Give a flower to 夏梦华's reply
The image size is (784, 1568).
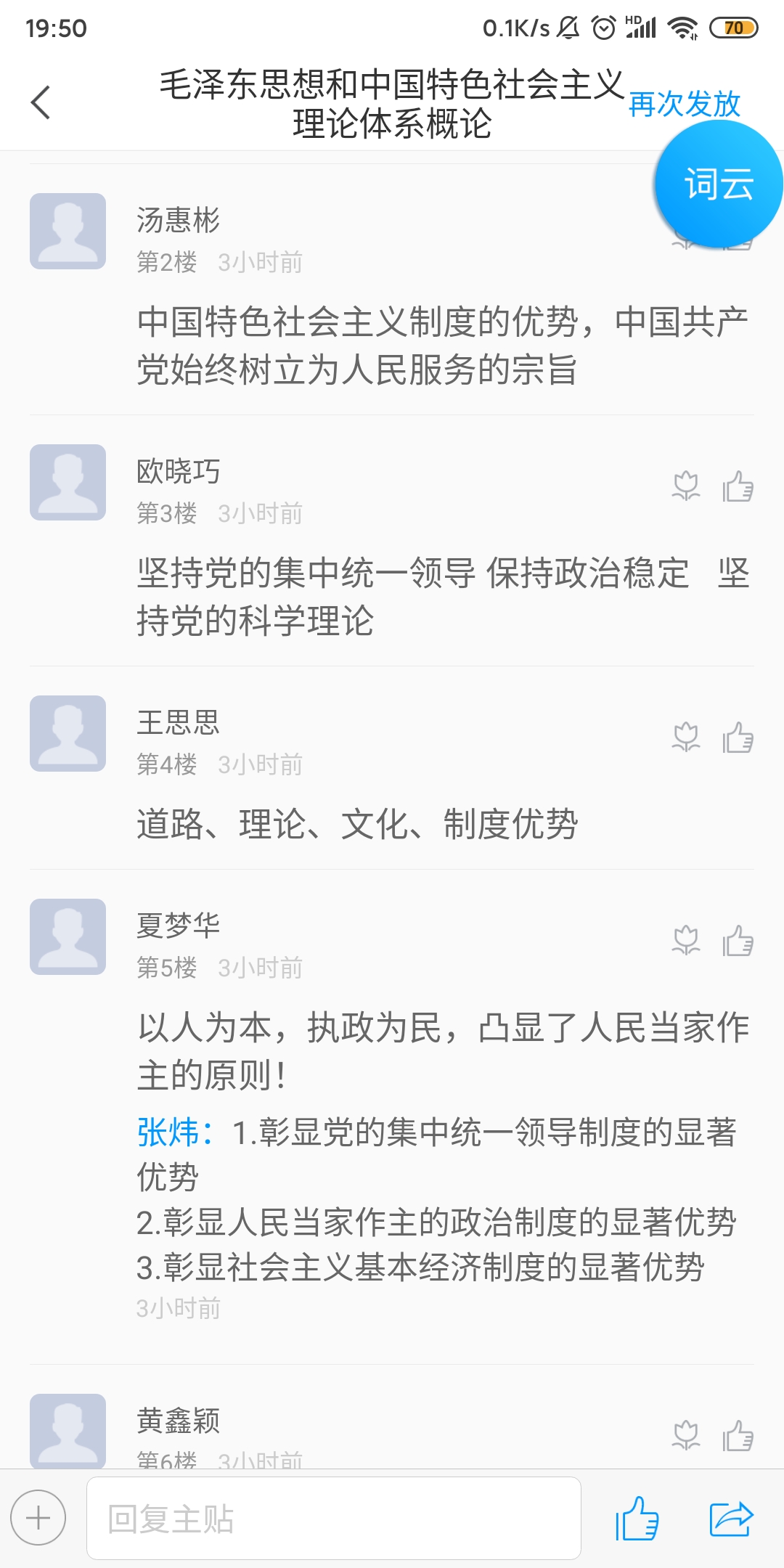pos(686,941)
